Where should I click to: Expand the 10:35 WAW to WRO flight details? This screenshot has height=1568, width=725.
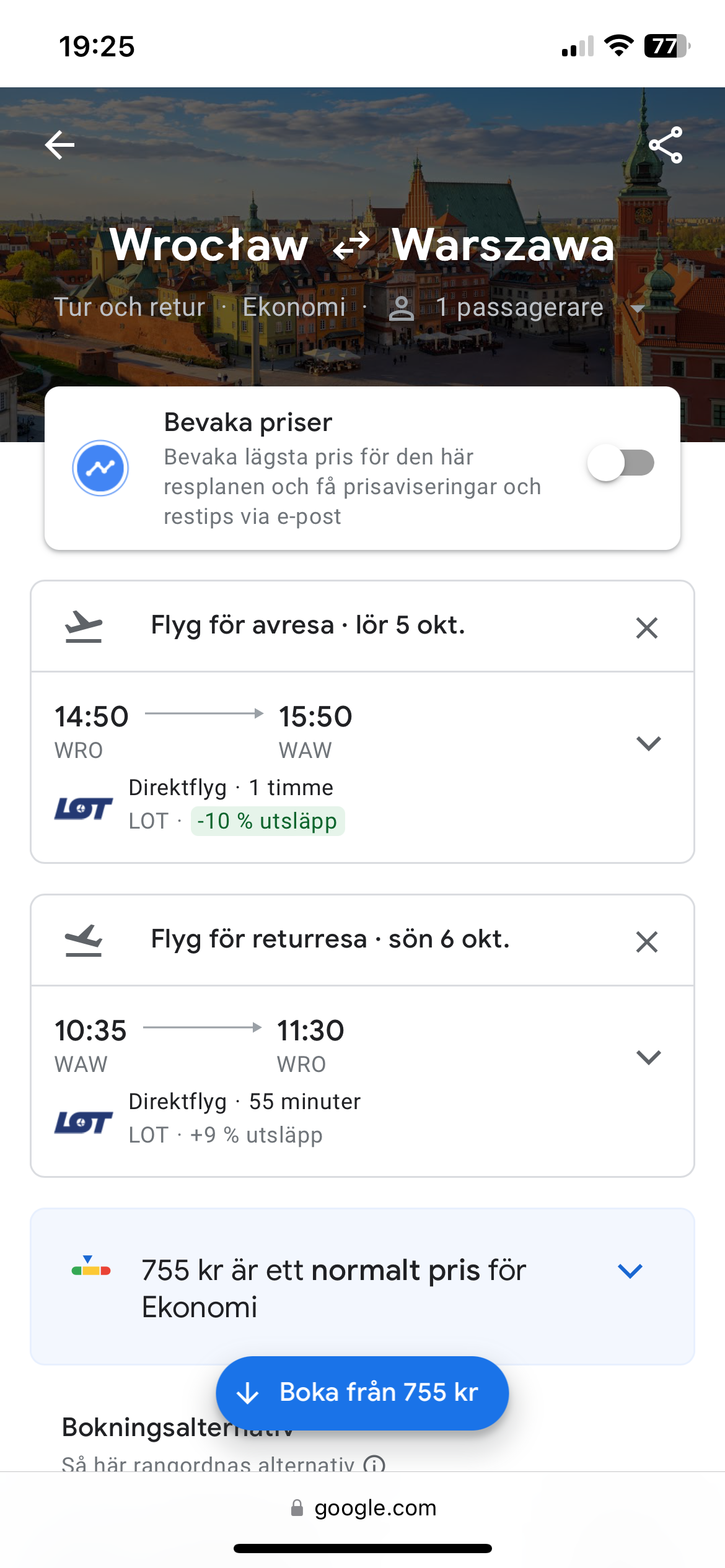pos(648,1057)
